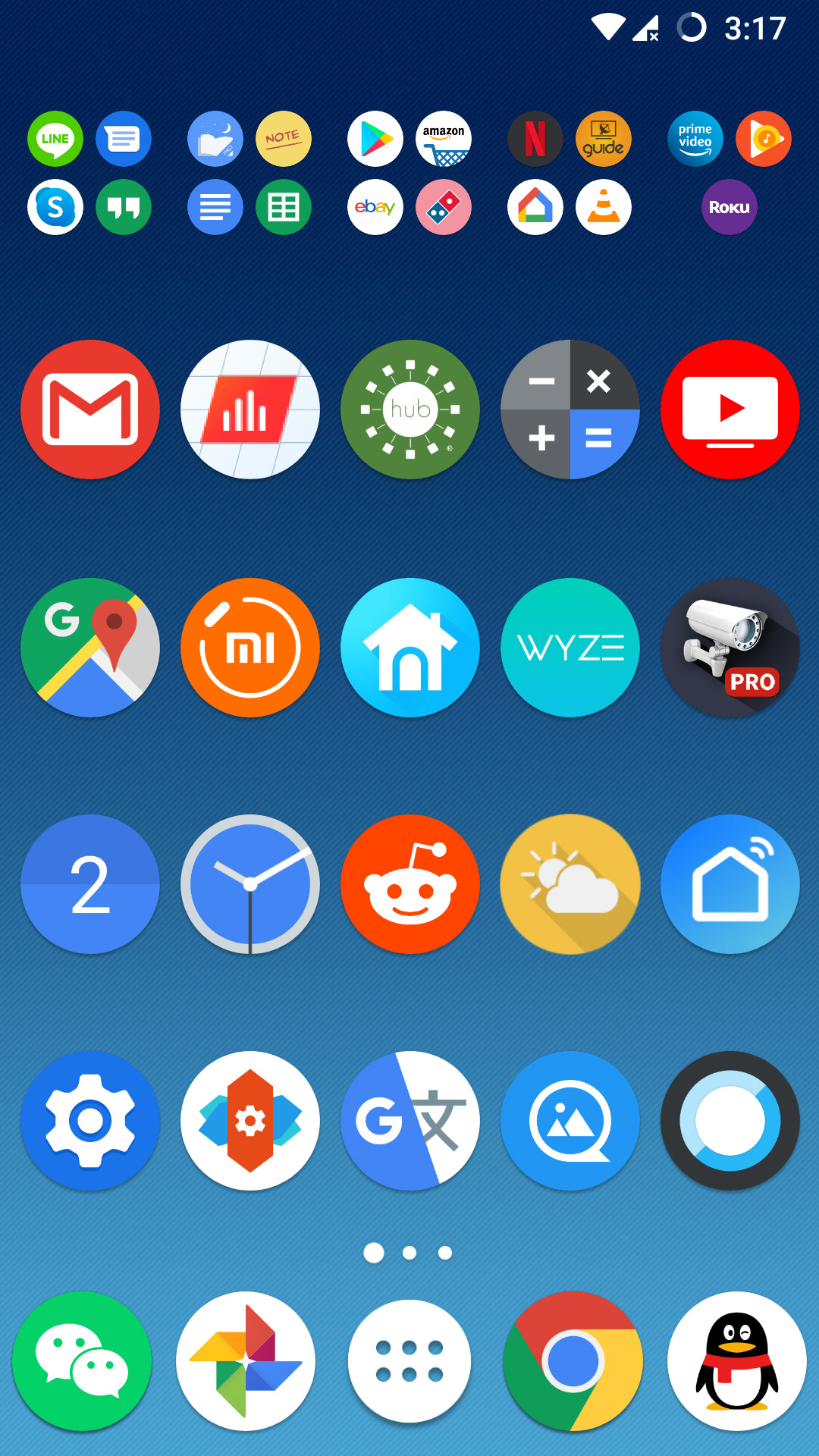The image size is (819, 1456).
Task: Launch the Calculator app
Action: [x=570, y=409]
